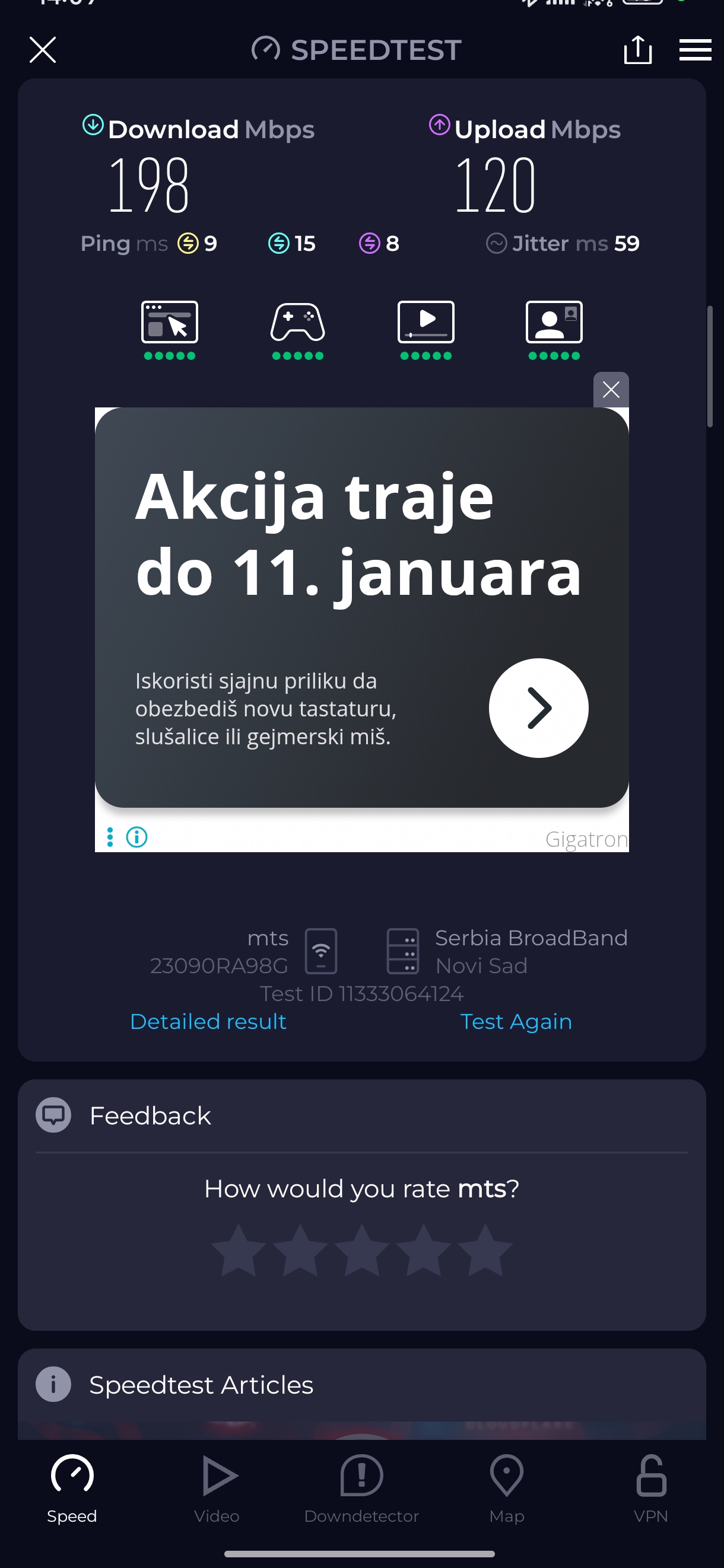Rate mts five stars
Viewport: 724px width, 1568px height.
(485, 1251)
